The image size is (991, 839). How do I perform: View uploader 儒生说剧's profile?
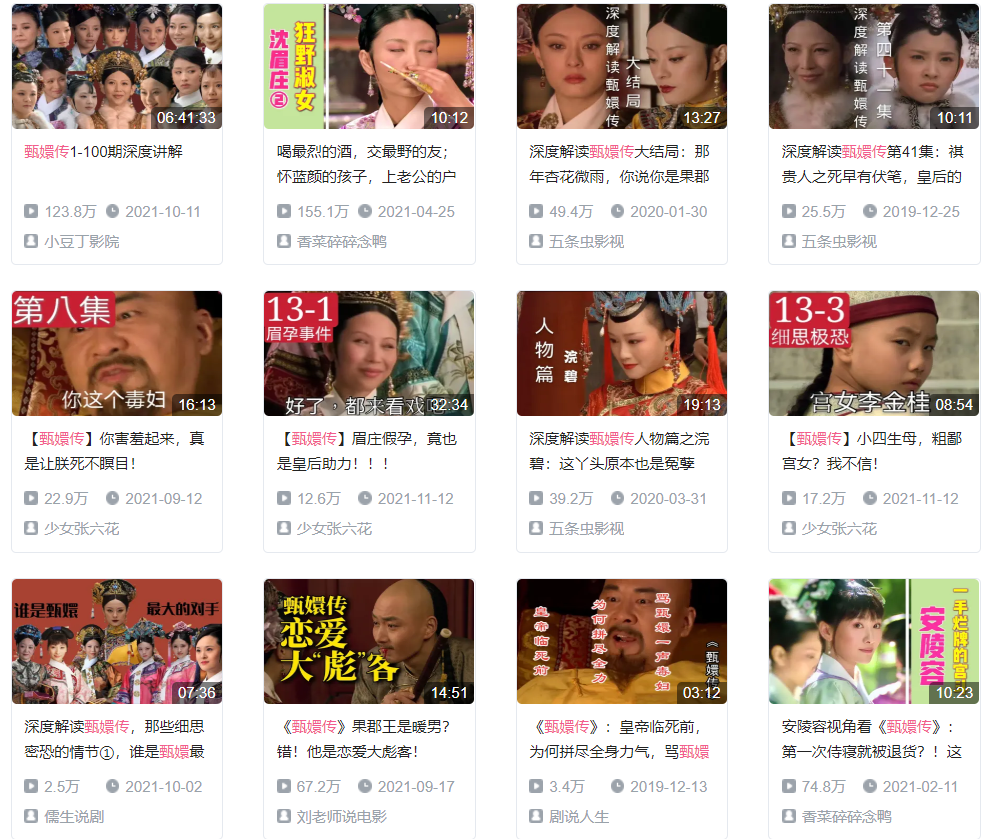point(74,816)
